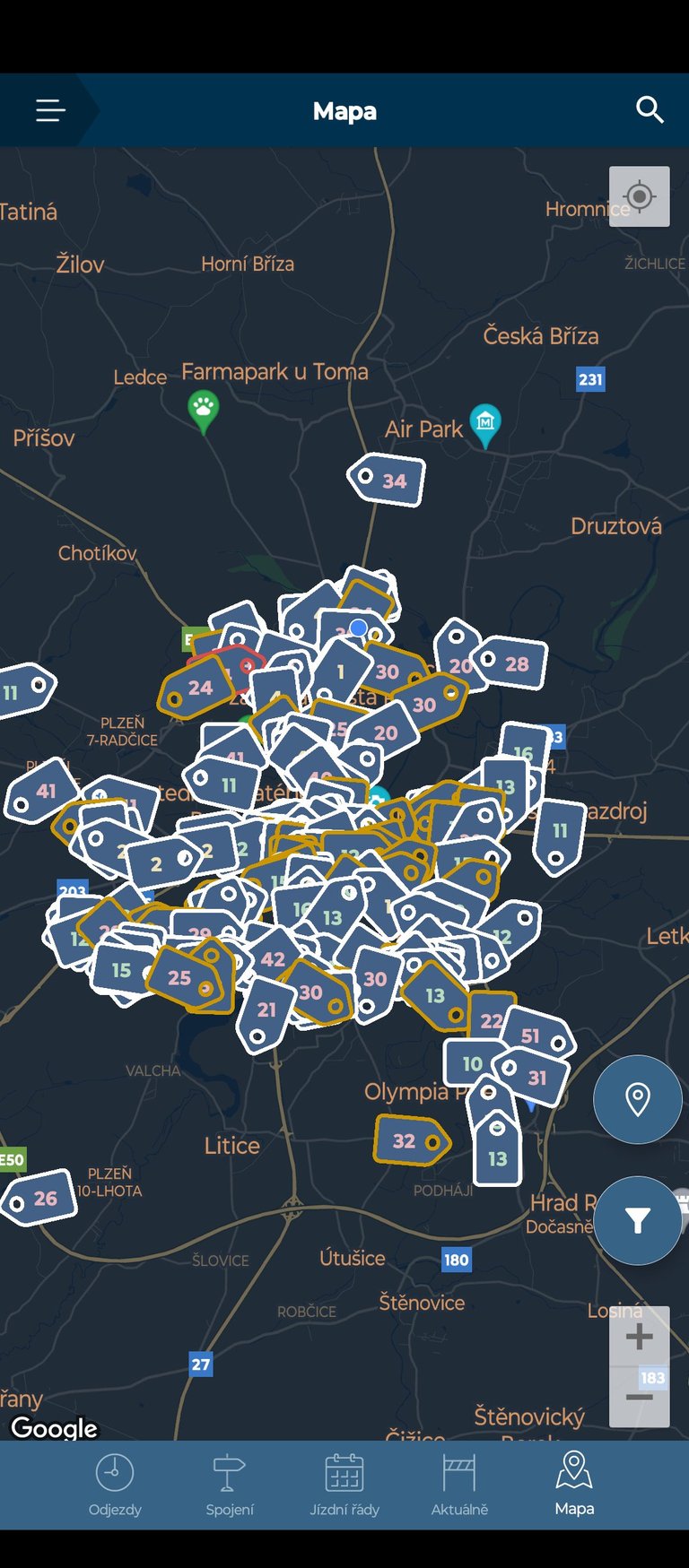
Task: Switch to the Odjezdy tab
Action: (115, 1485)
